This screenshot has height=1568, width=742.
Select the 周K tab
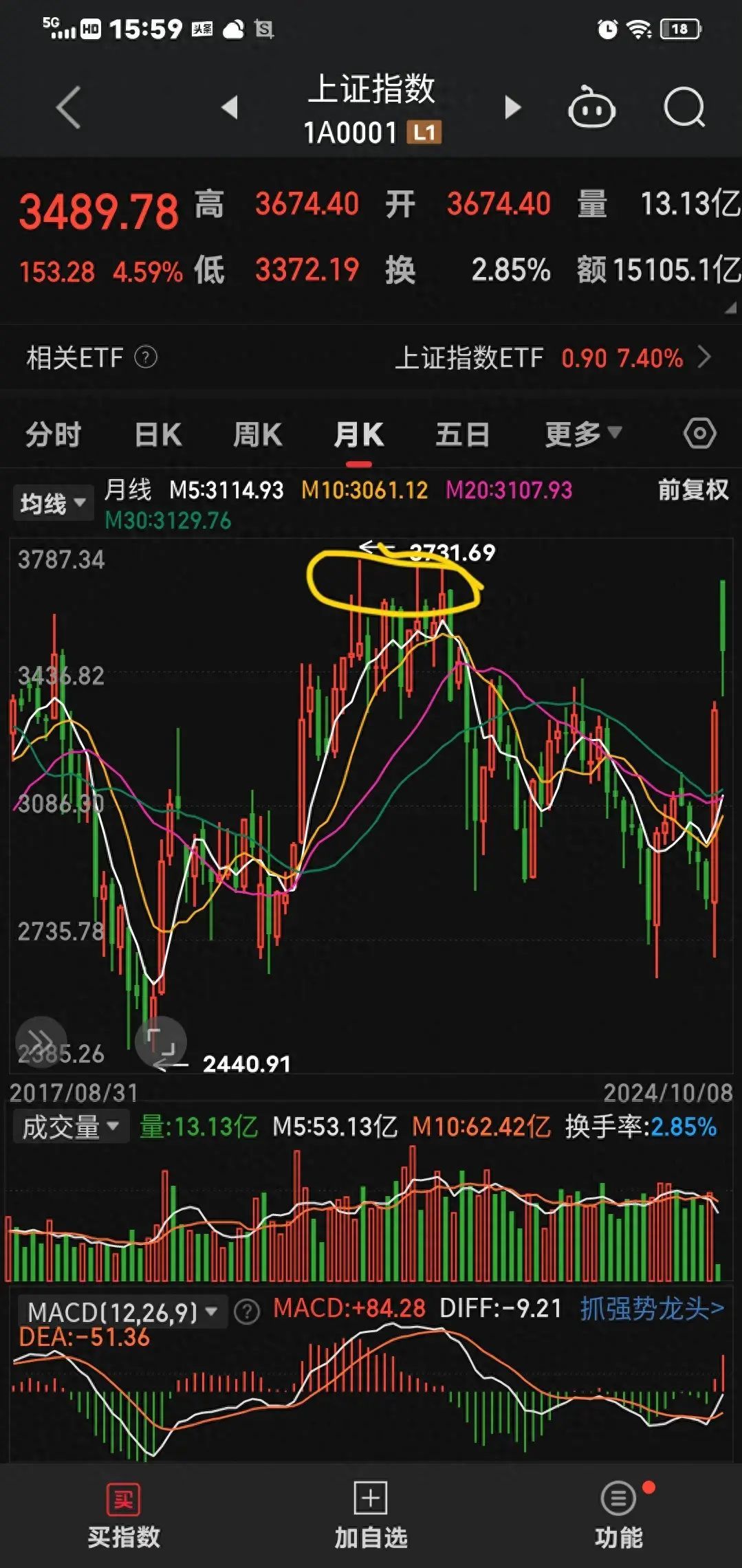click(x=258, y=435)
